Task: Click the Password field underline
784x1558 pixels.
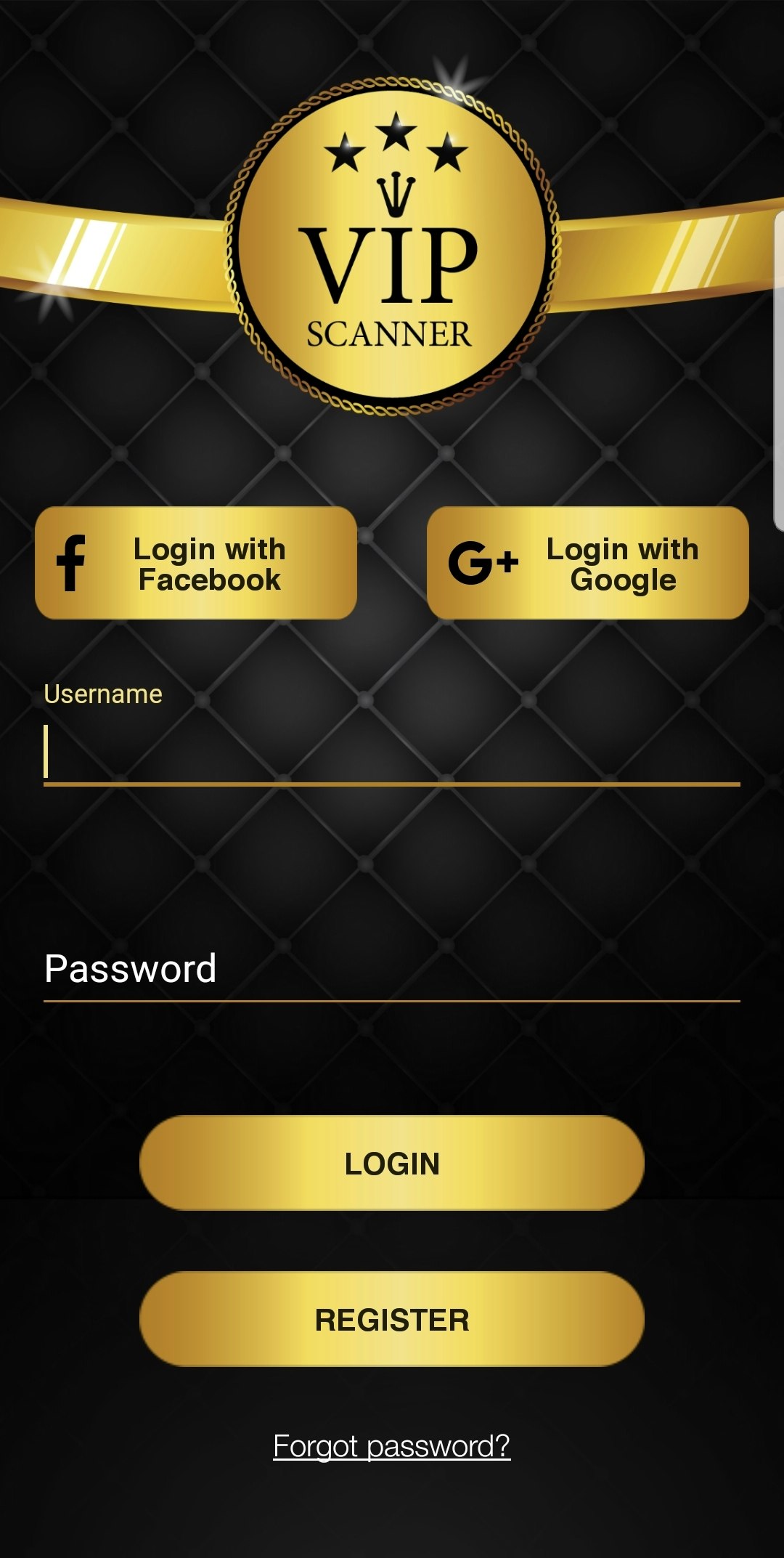Action: click(392, 1001)
